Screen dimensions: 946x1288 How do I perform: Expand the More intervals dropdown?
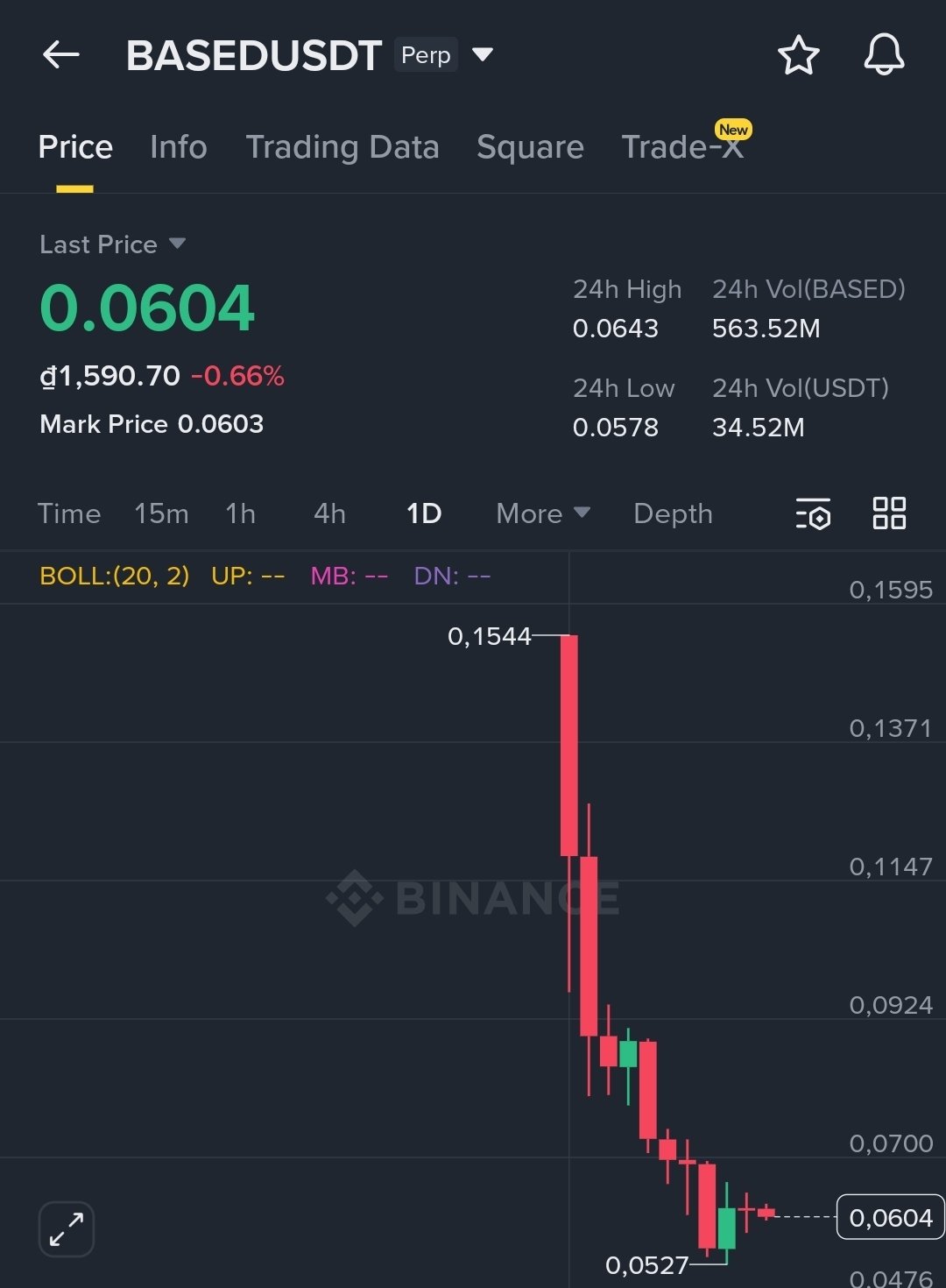pos(542,513)
